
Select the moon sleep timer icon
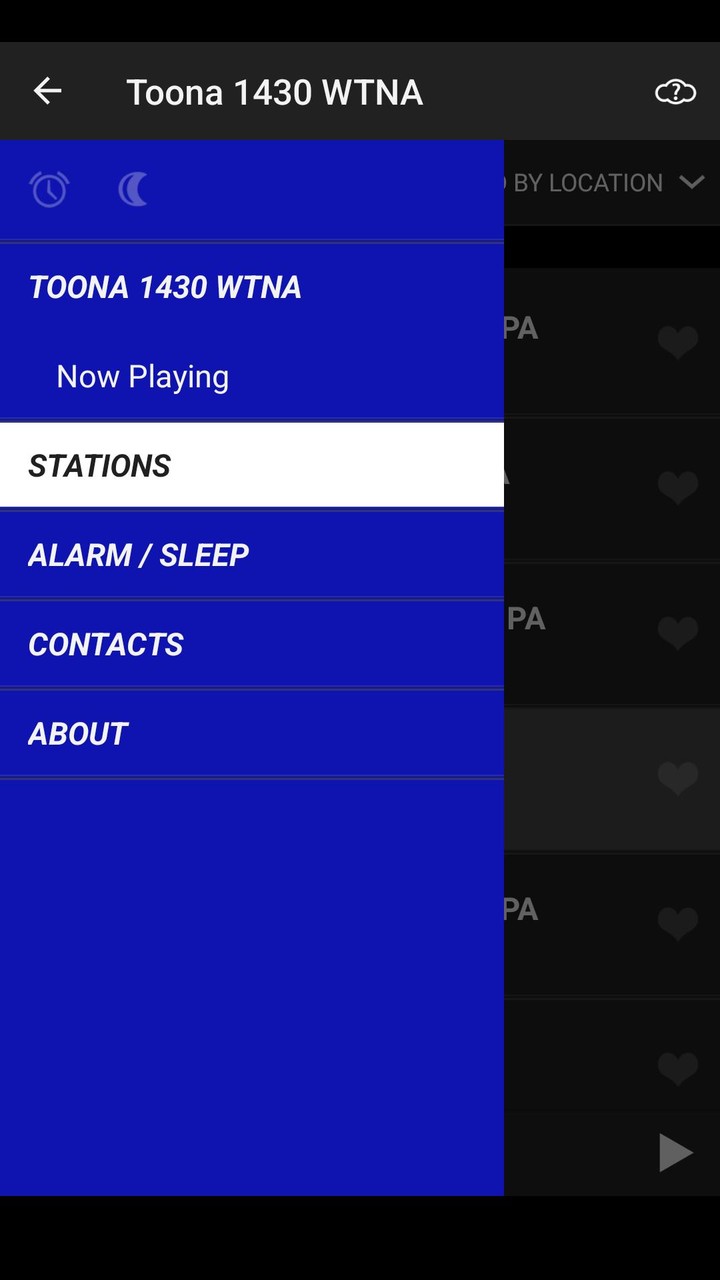[133, 189]
